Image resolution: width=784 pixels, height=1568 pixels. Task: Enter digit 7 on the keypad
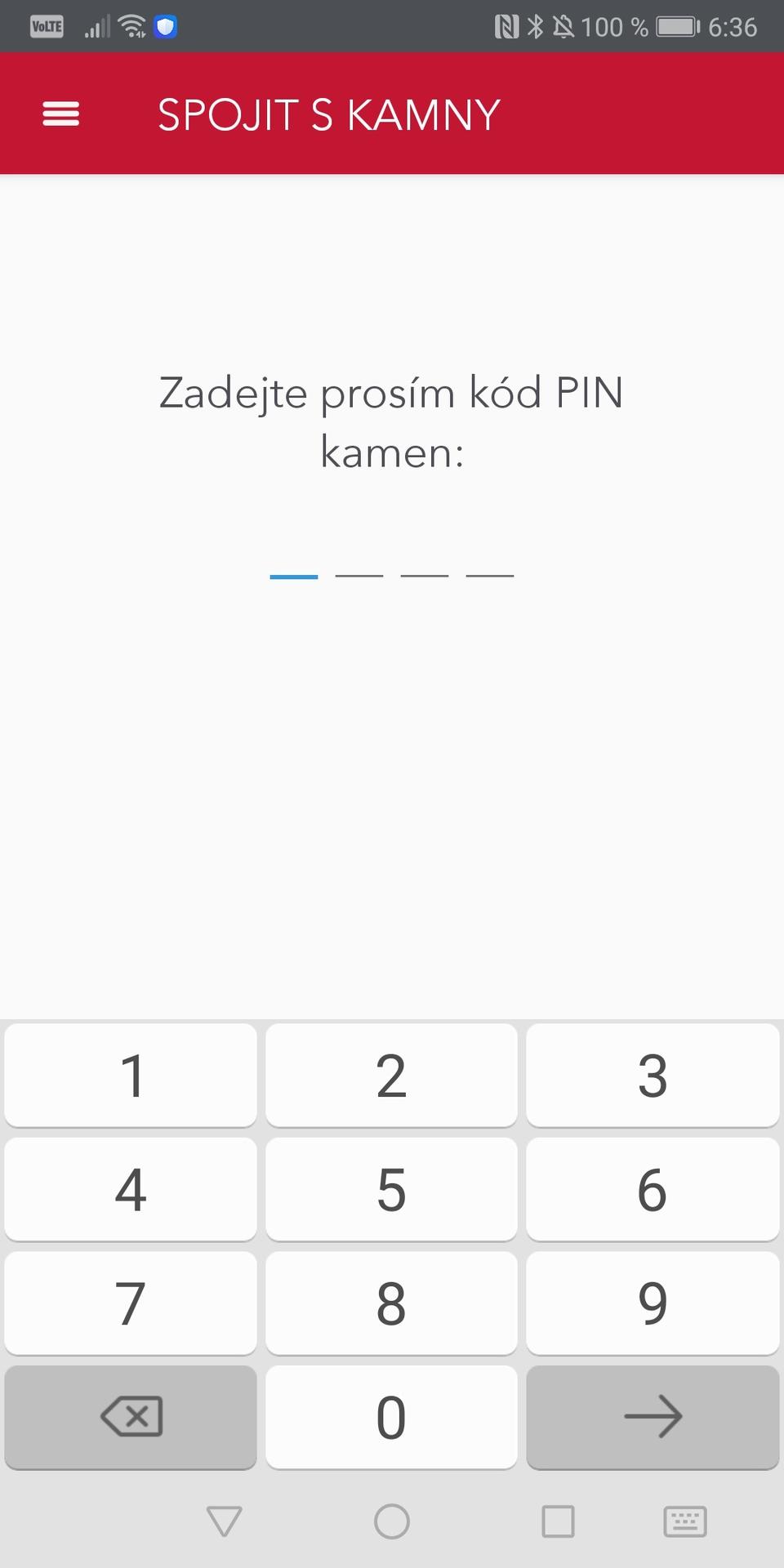coord(131,1303)
